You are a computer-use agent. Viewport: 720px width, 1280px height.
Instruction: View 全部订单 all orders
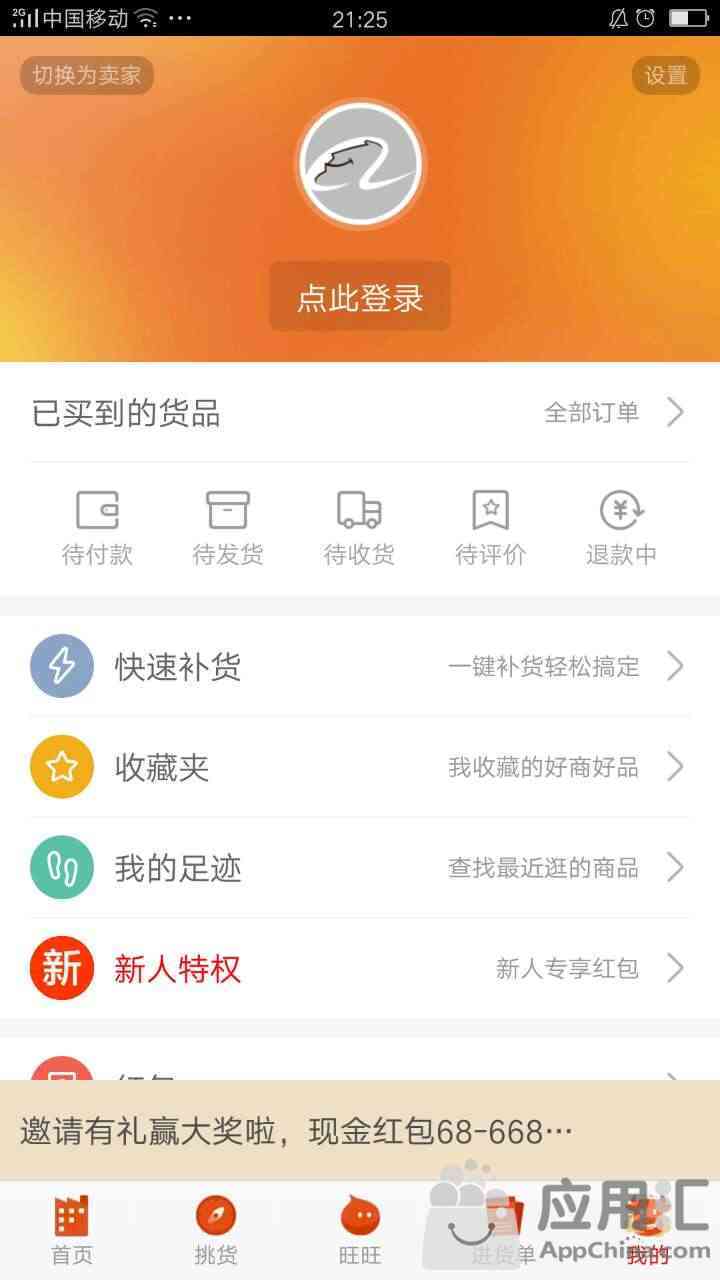pos(612,412)
